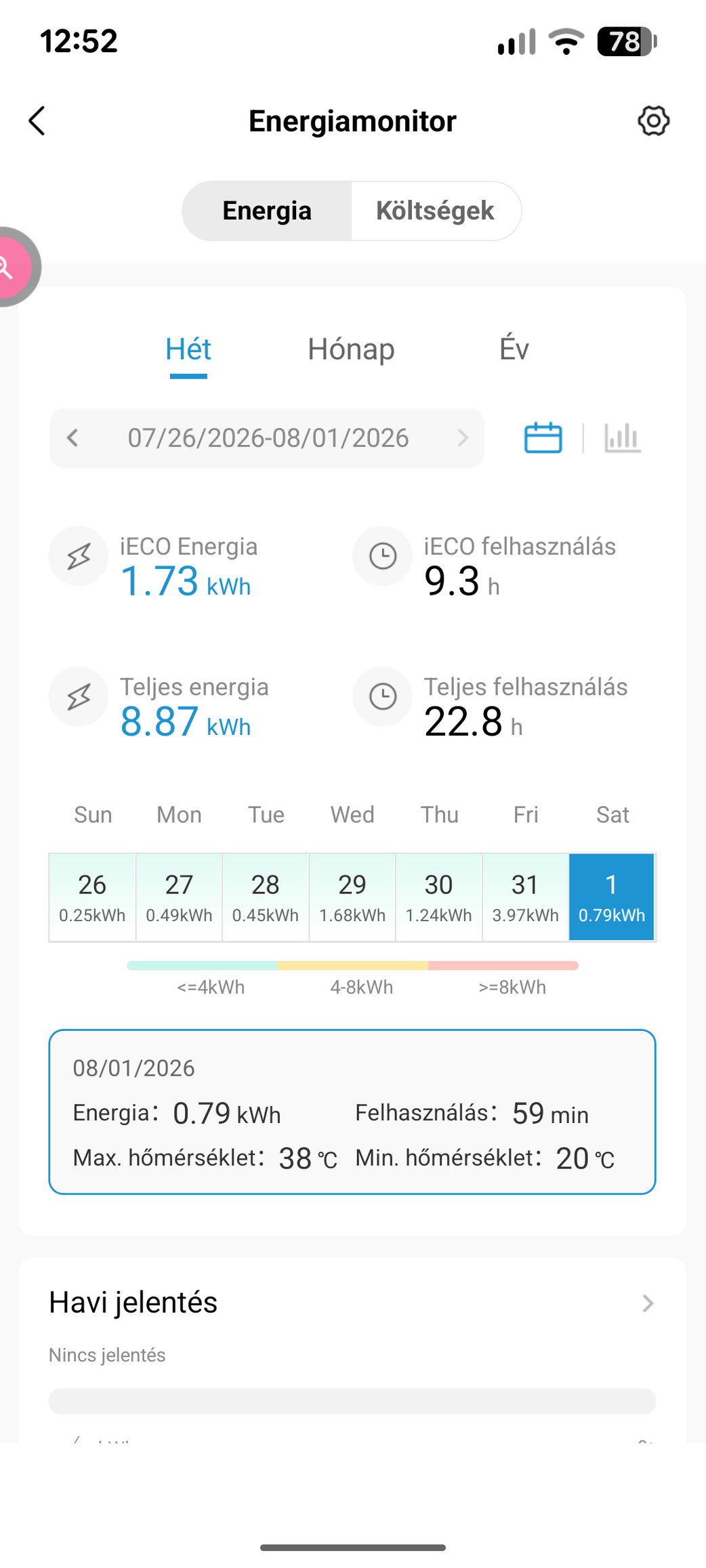
Task: Select Thursday 30 with 1.24kWh
Action: (438, 897)
